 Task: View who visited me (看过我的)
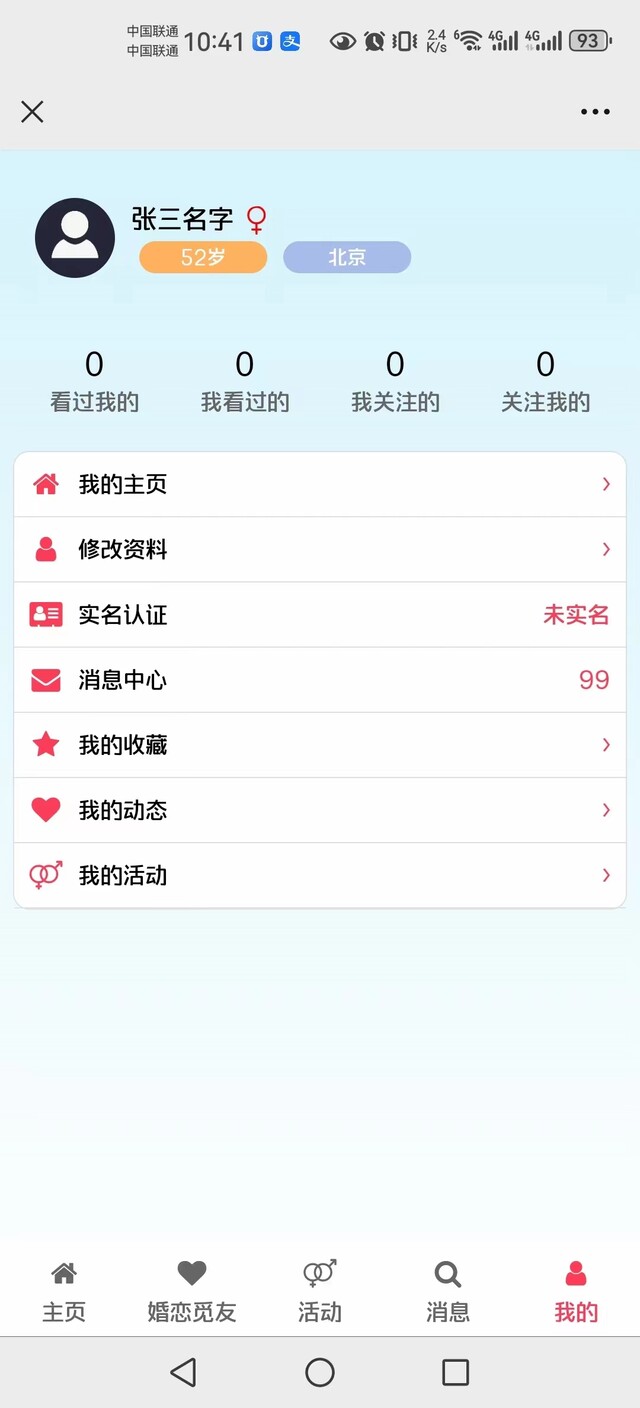click(x=94, y=382)
